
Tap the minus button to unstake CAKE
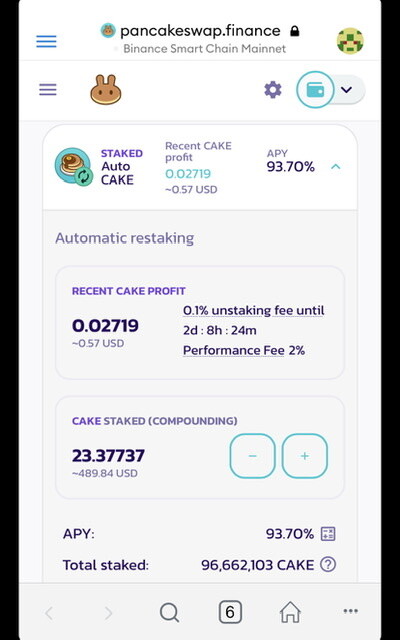click(x=252, y=456)
